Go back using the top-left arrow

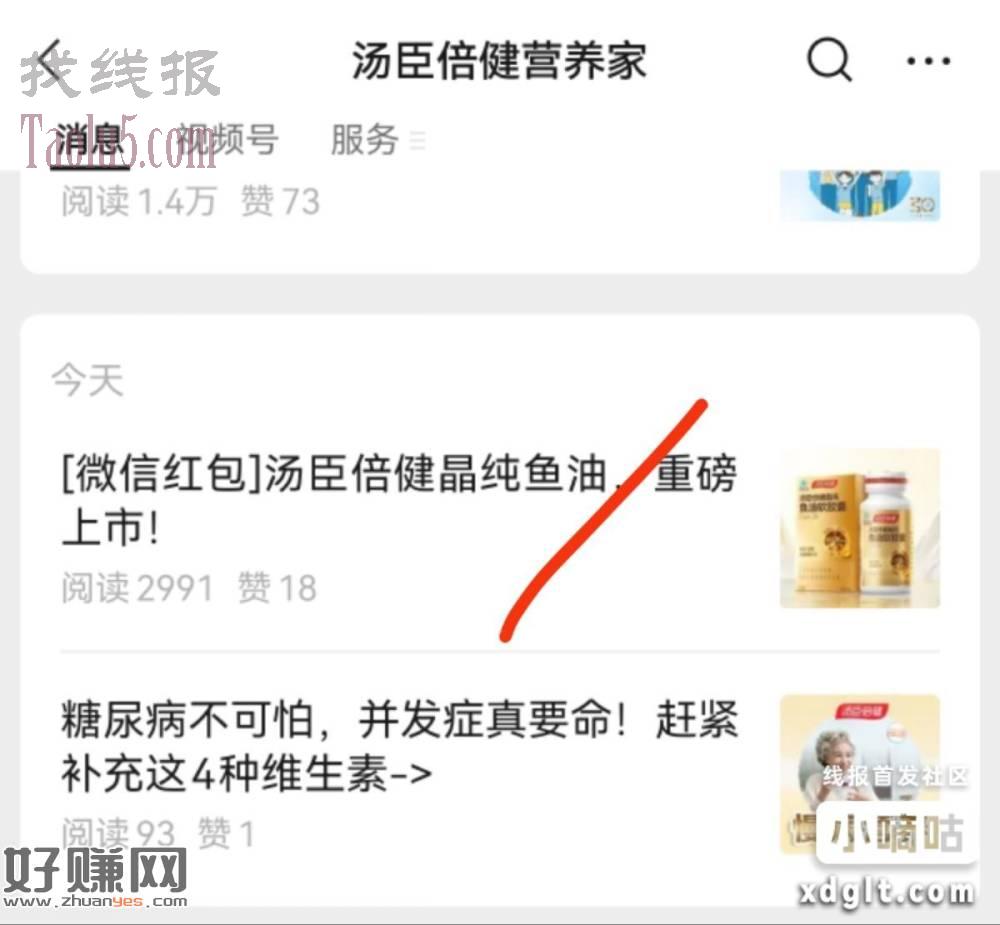click(52, 62)
